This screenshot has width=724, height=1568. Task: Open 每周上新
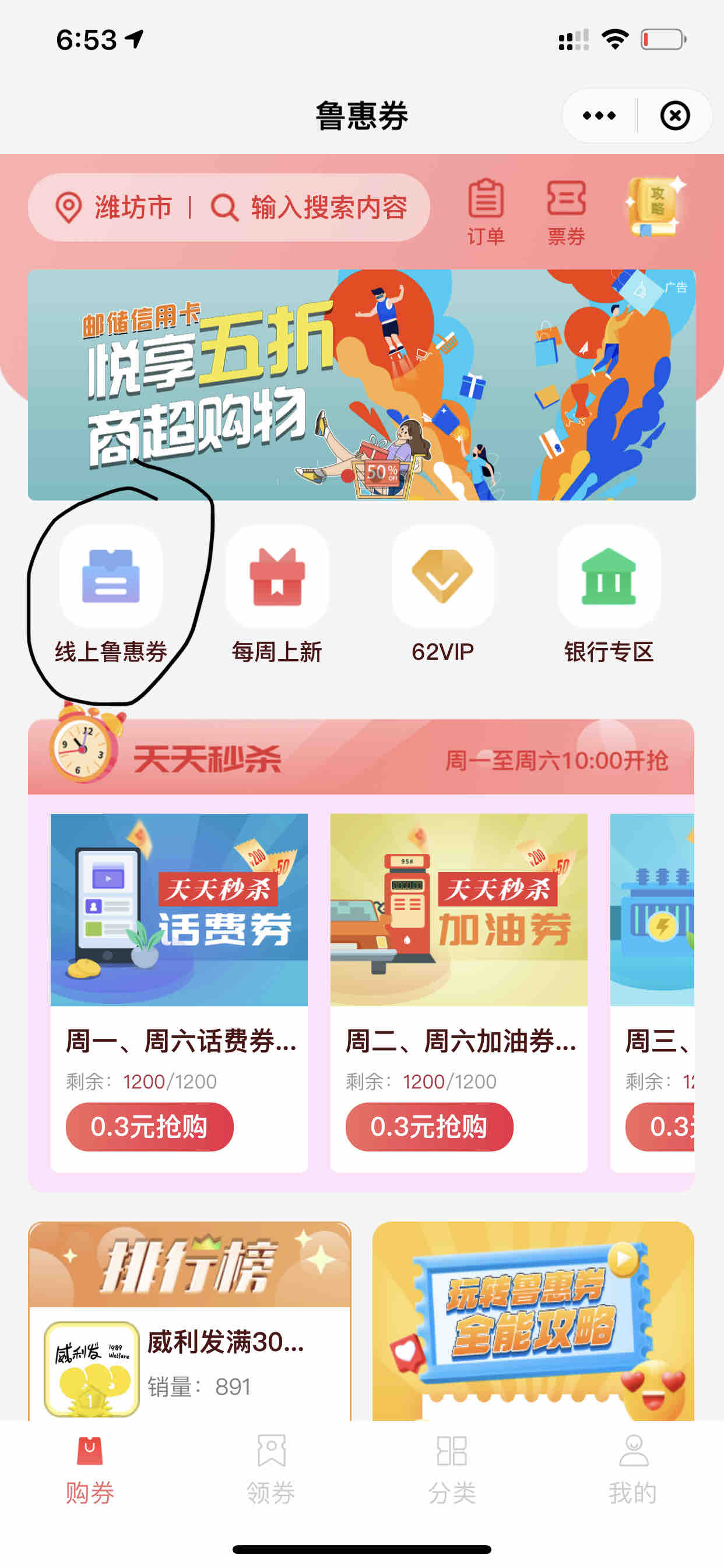pyautogui.click(x=277, y=593)
